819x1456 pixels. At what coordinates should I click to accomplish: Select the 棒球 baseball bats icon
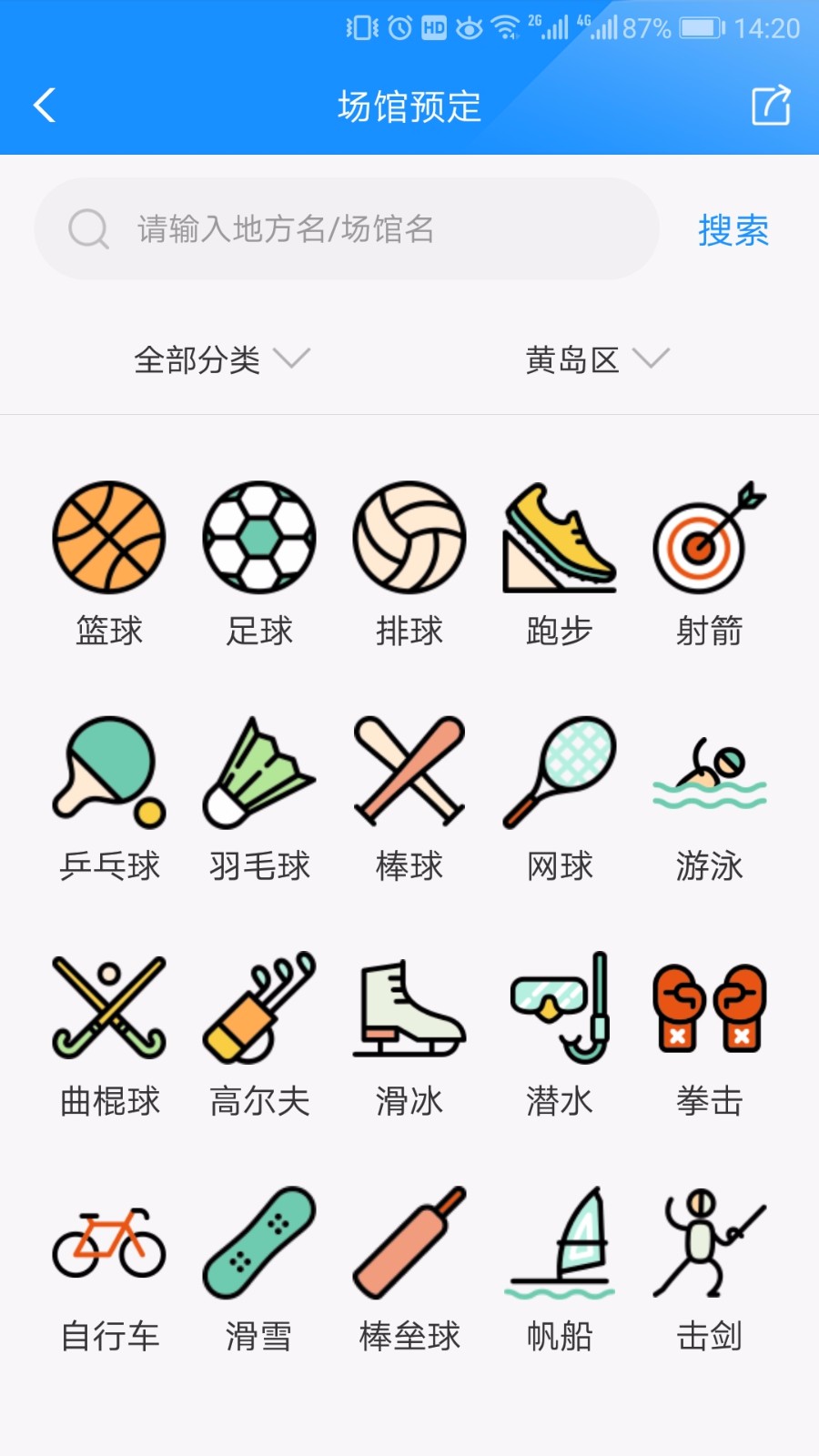pyautogui.click(x=409, y=773)
